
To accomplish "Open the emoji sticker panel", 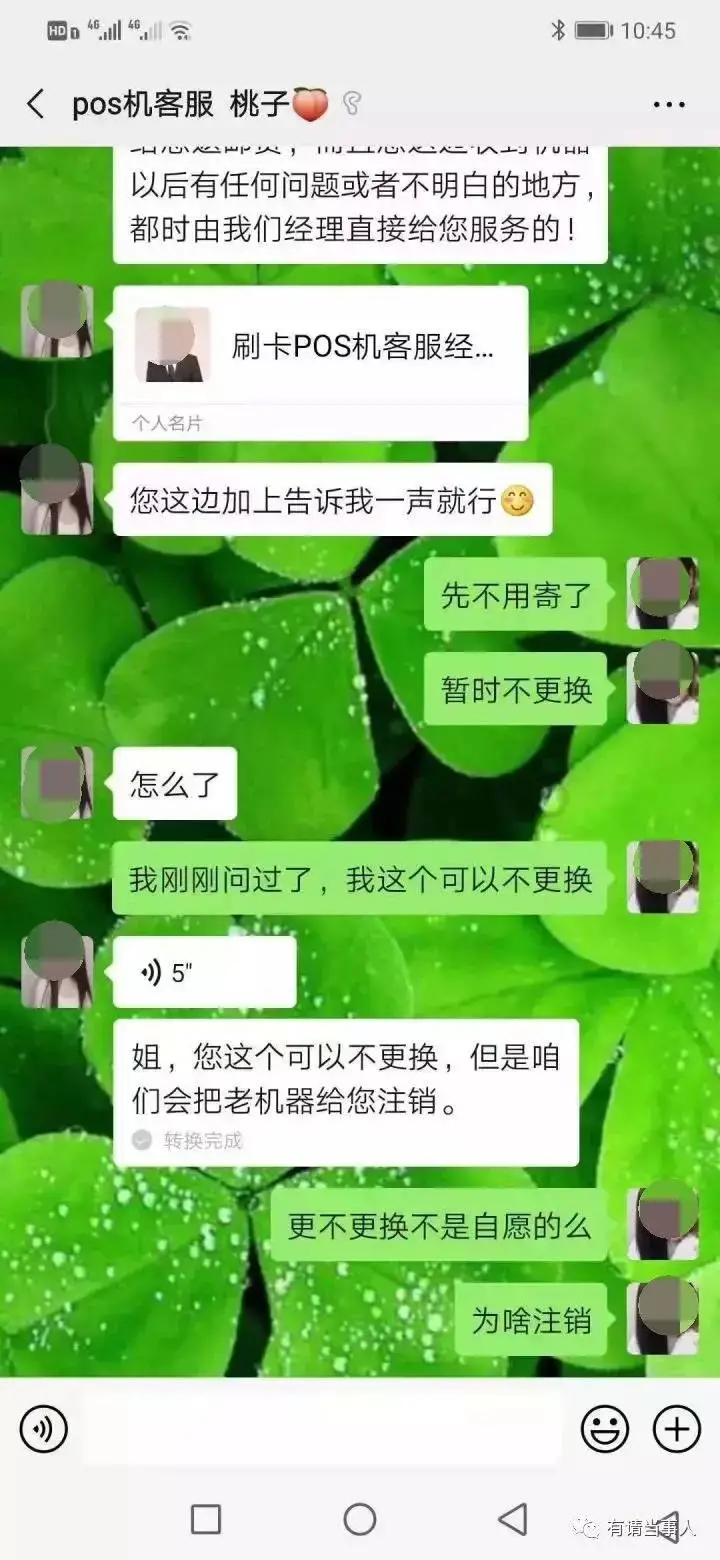I will coord(605,1429).
